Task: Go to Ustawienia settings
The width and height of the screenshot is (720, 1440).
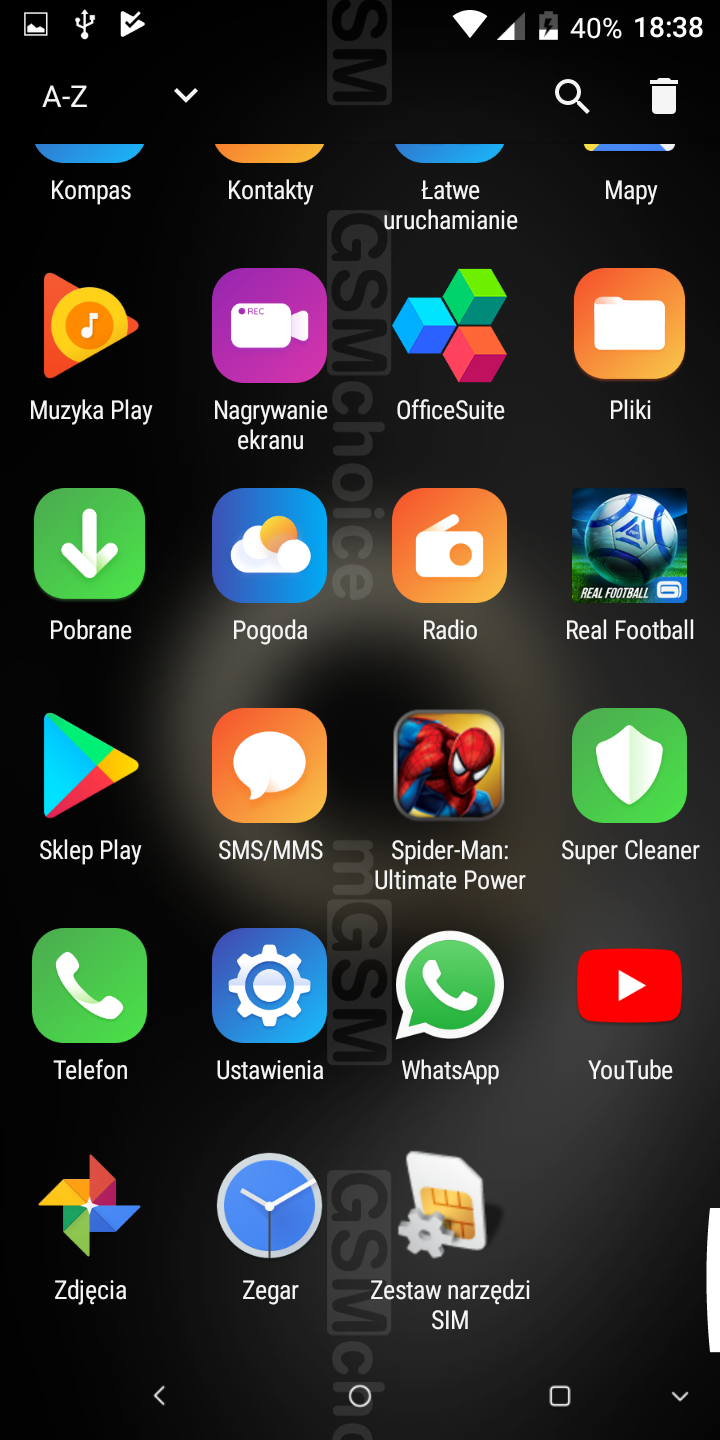Action: (270, 986)
